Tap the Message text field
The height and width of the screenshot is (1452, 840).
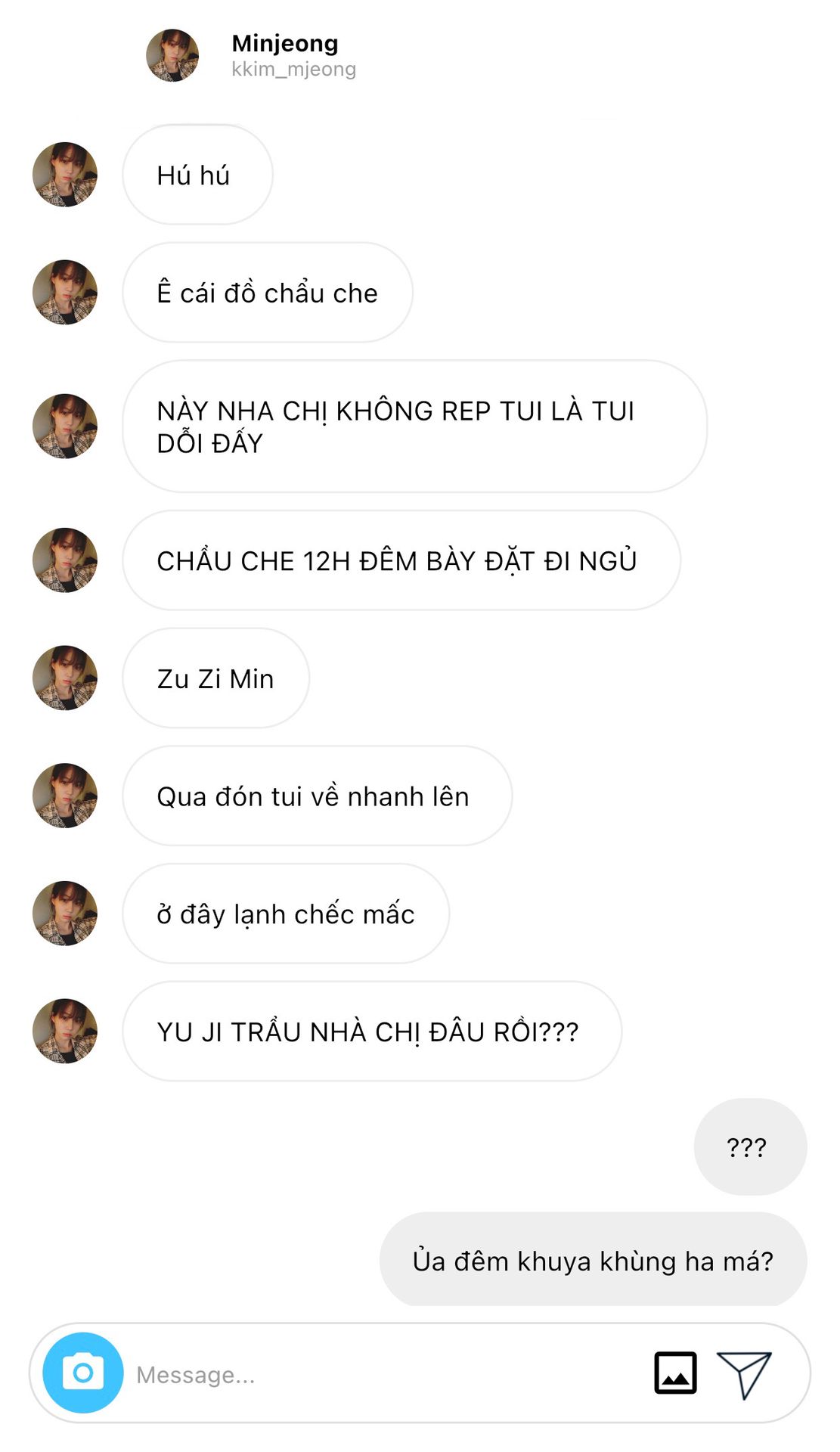pyautogui.click(x=386, y=1374)
